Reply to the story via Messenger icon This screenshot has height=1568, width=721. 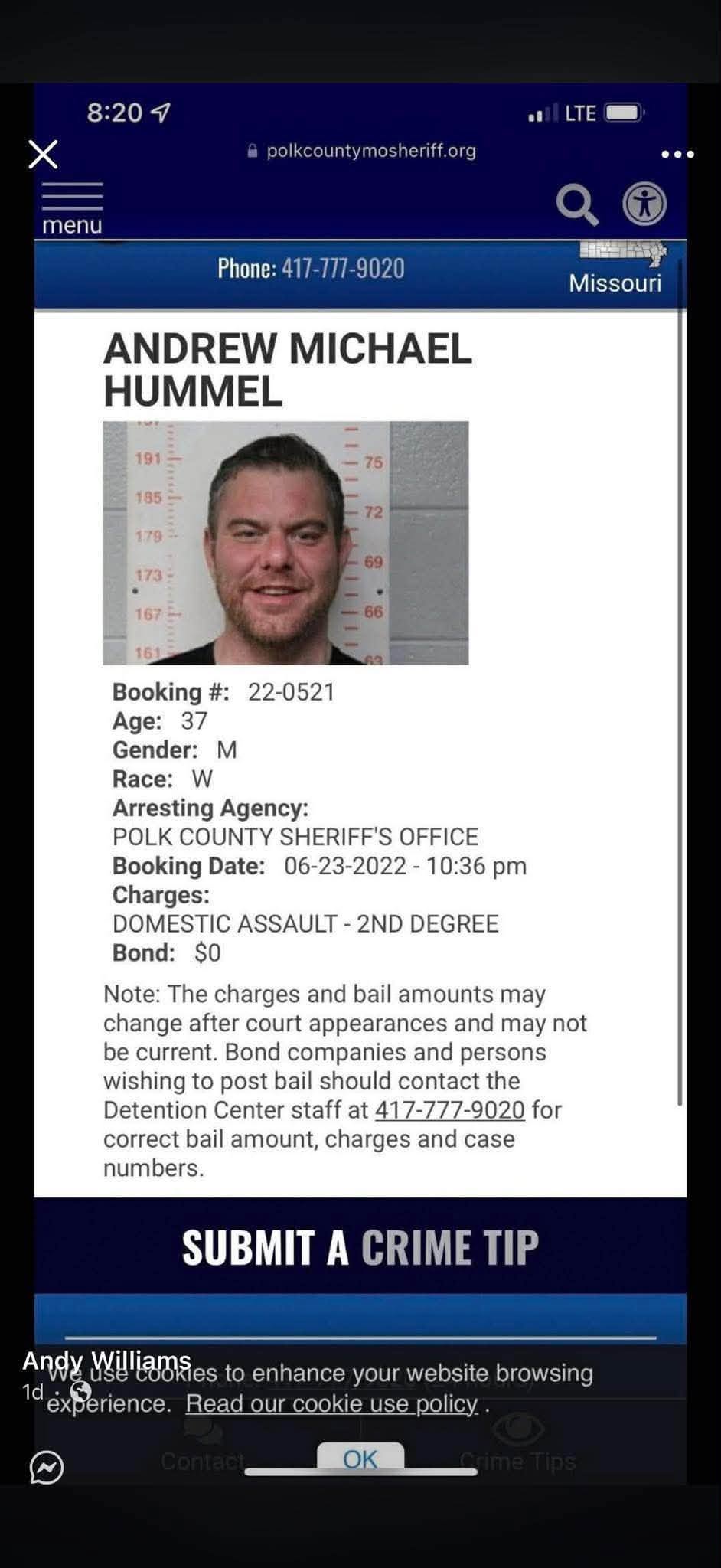[47, 1467]
